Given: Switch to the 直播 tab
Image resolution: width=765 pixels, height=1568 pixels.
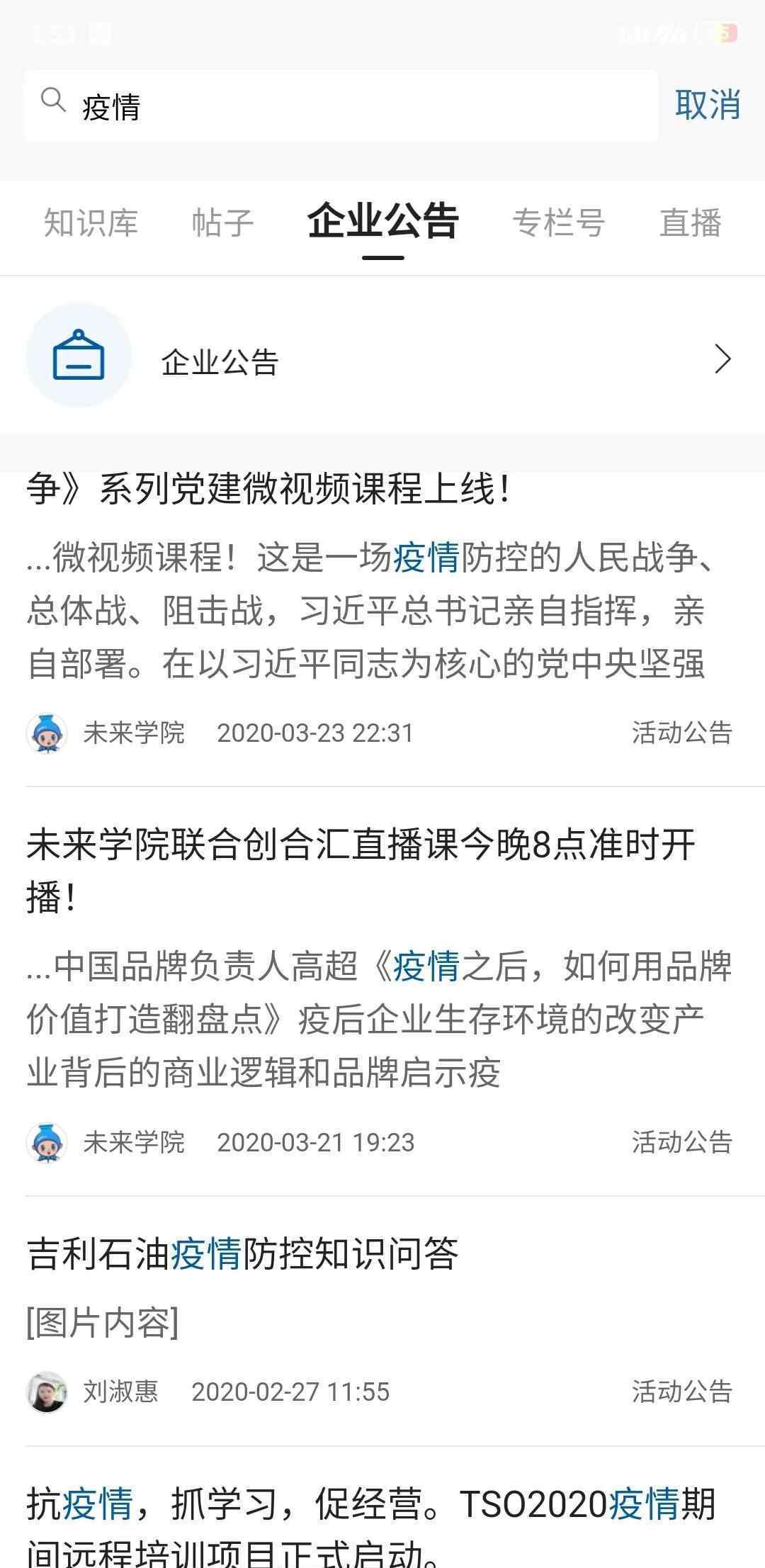Looking at the screenshot, I should tap(690, 222).
